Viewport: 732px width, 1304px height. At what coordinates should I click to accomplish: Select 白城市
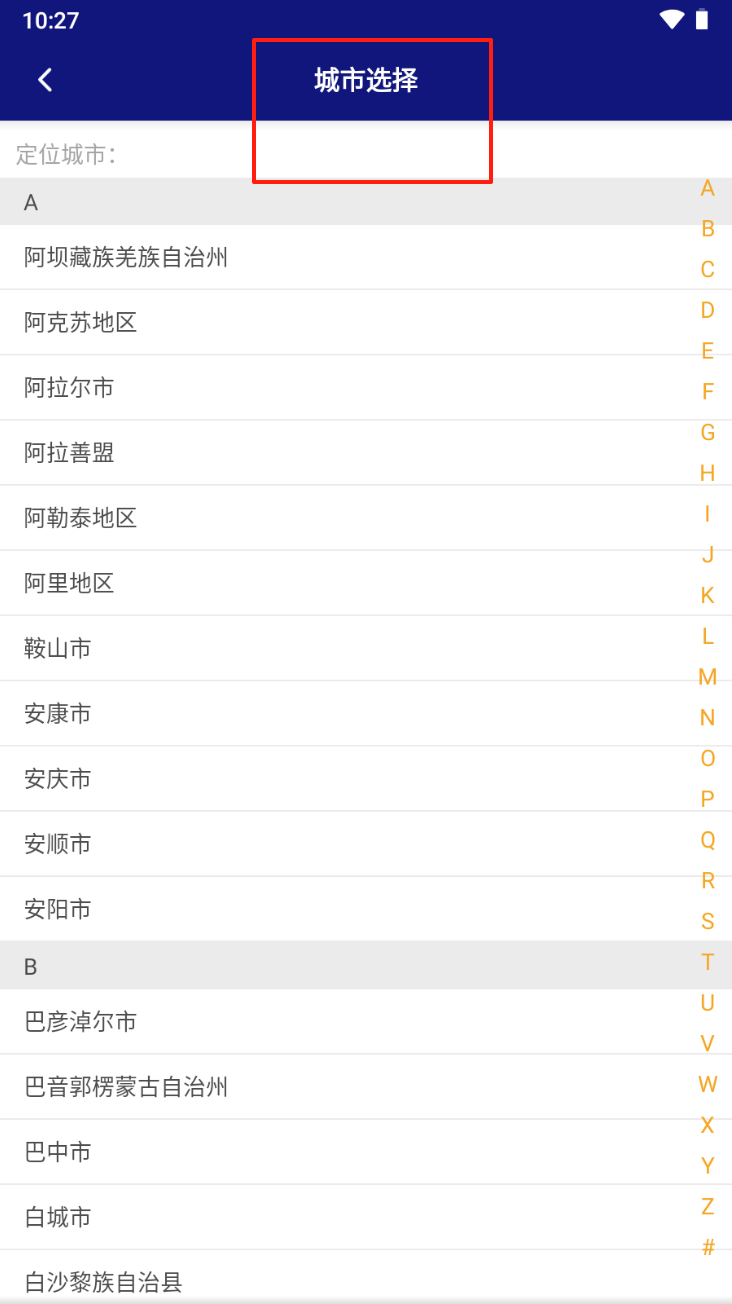[x=58, y=1217]
